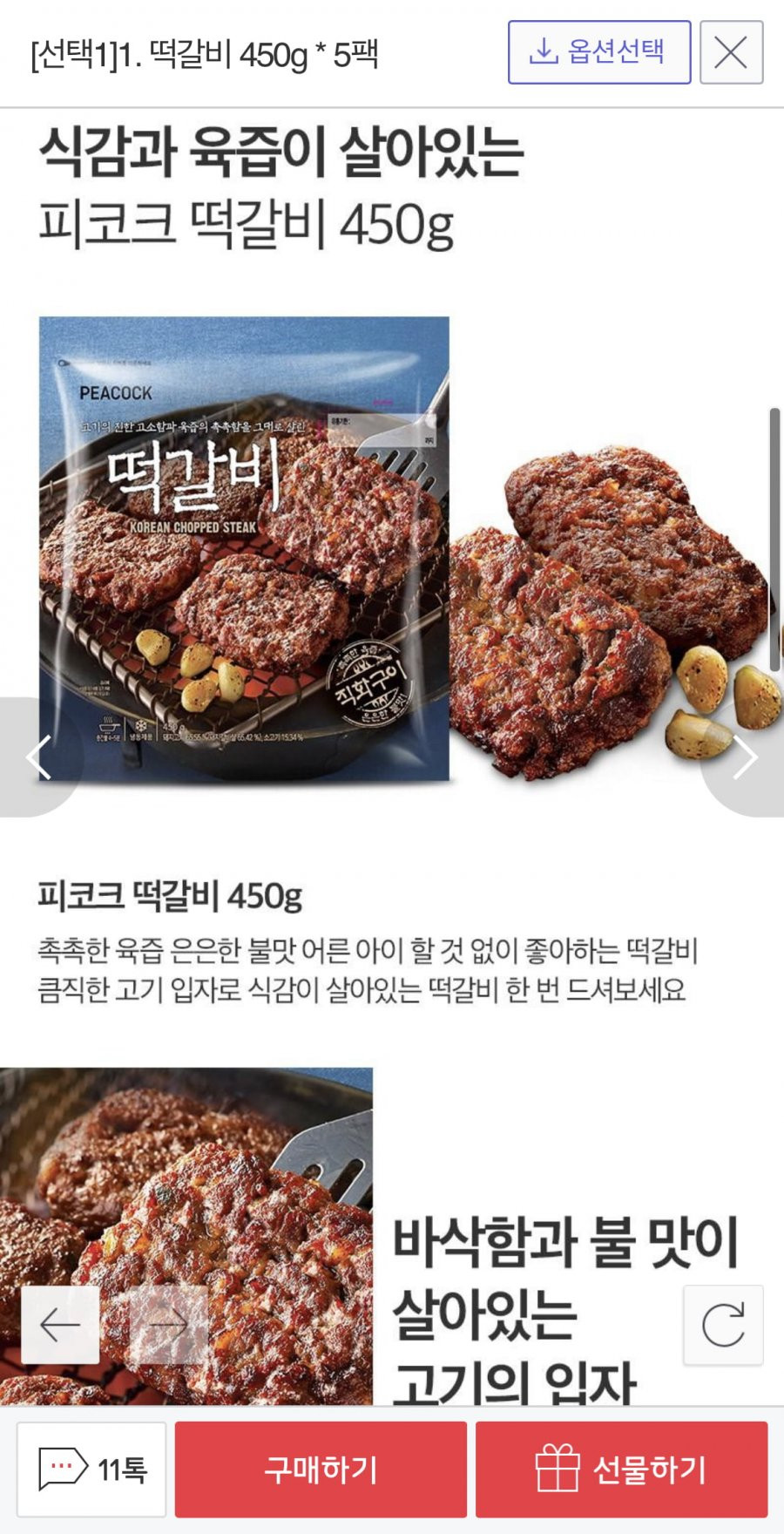The height and width of the screenshot is (1534, 784).
Task: Send as gift with 선물하기
Action: coord(621,1470)
